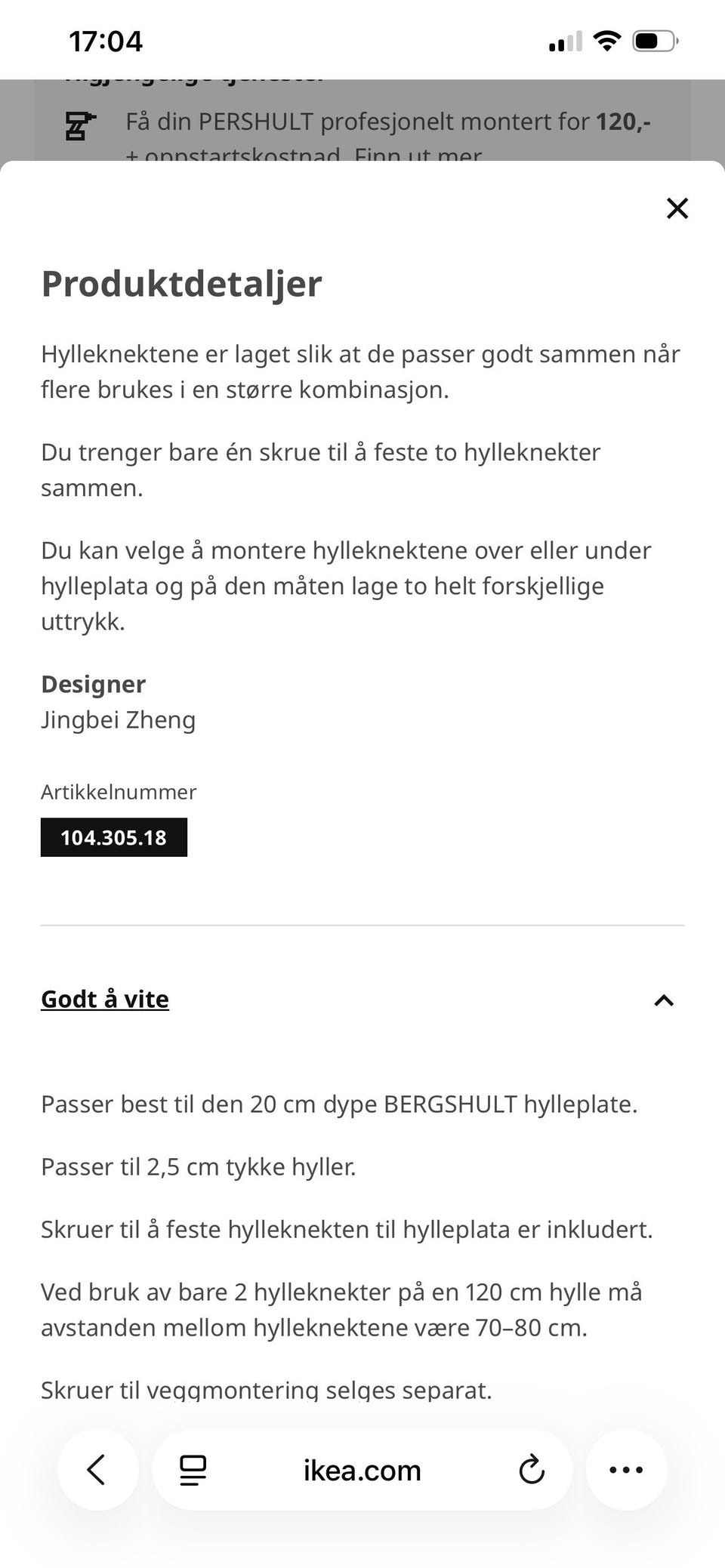Tap the Produktdetaljer title
The image size is (725, 1568).
point(181,284)
